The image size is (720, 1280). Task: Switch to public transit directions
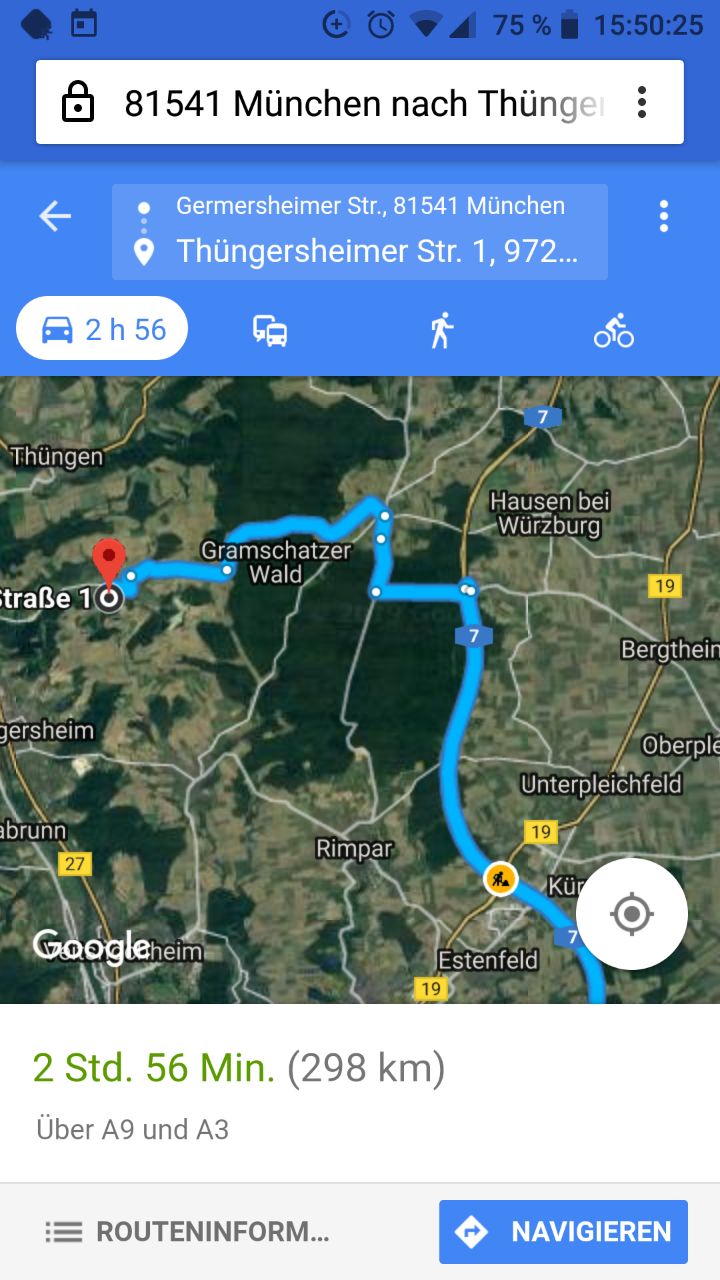[270, 330]
